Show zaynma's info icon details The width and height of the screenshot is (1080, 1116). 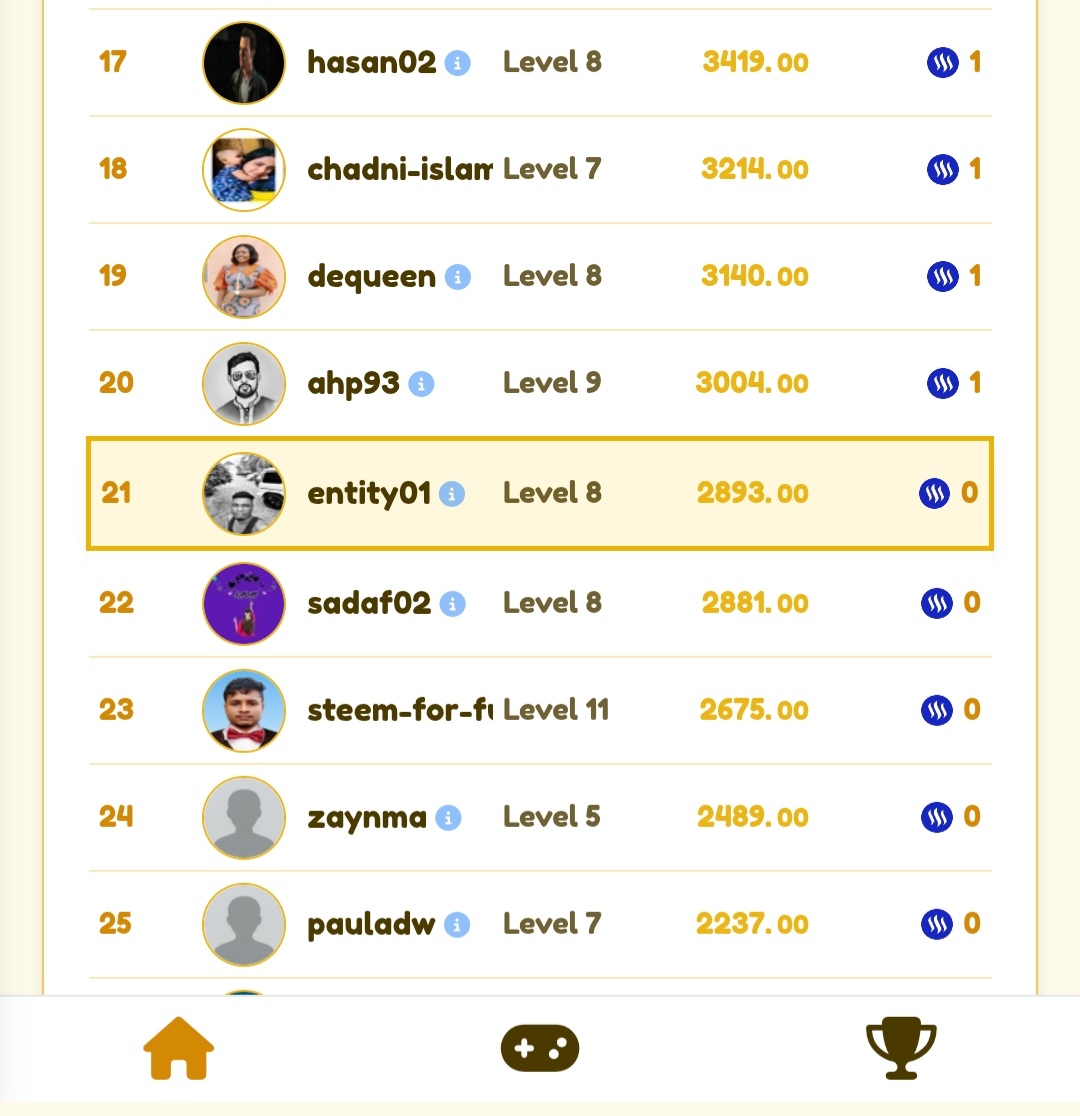448,818
